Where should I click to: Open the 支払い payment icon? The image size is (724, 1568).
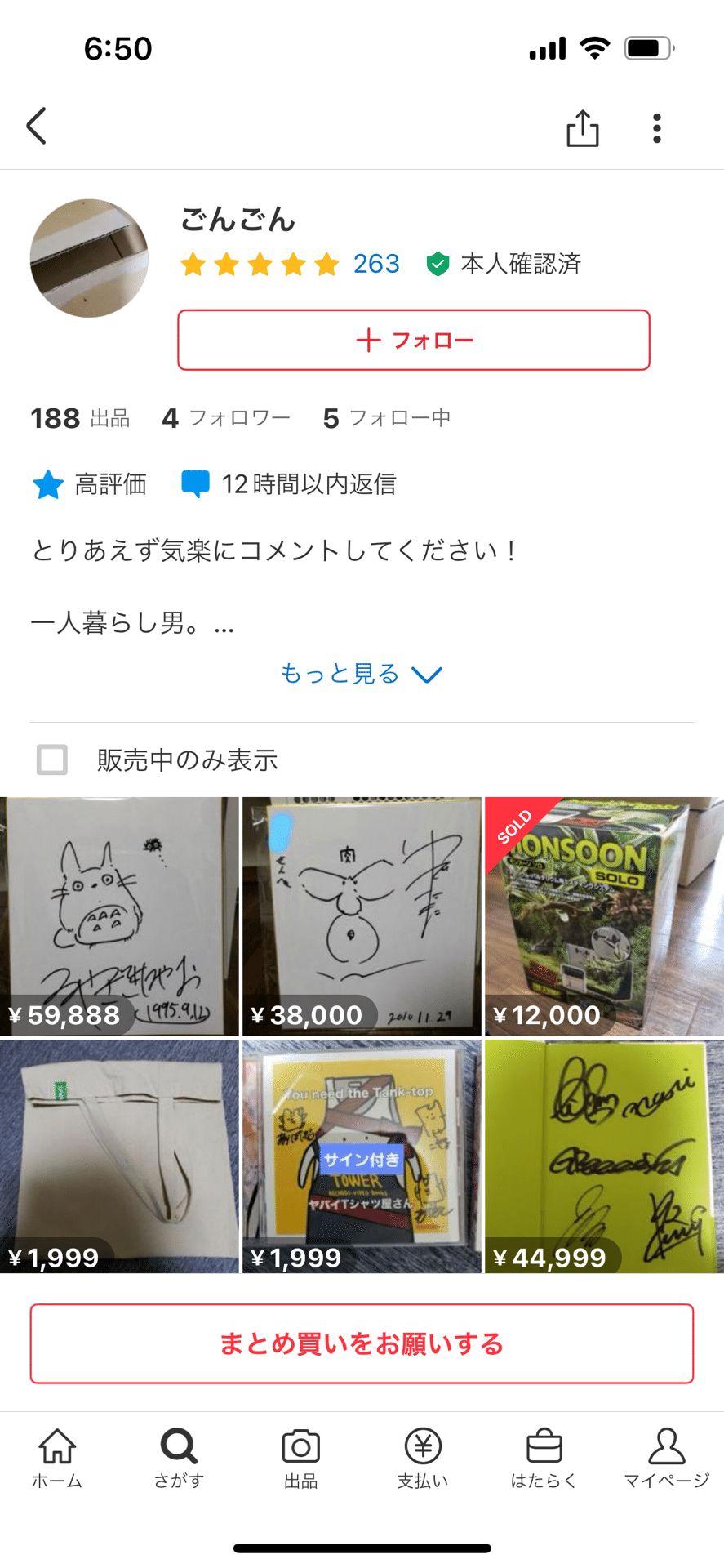coord(423,1450)
